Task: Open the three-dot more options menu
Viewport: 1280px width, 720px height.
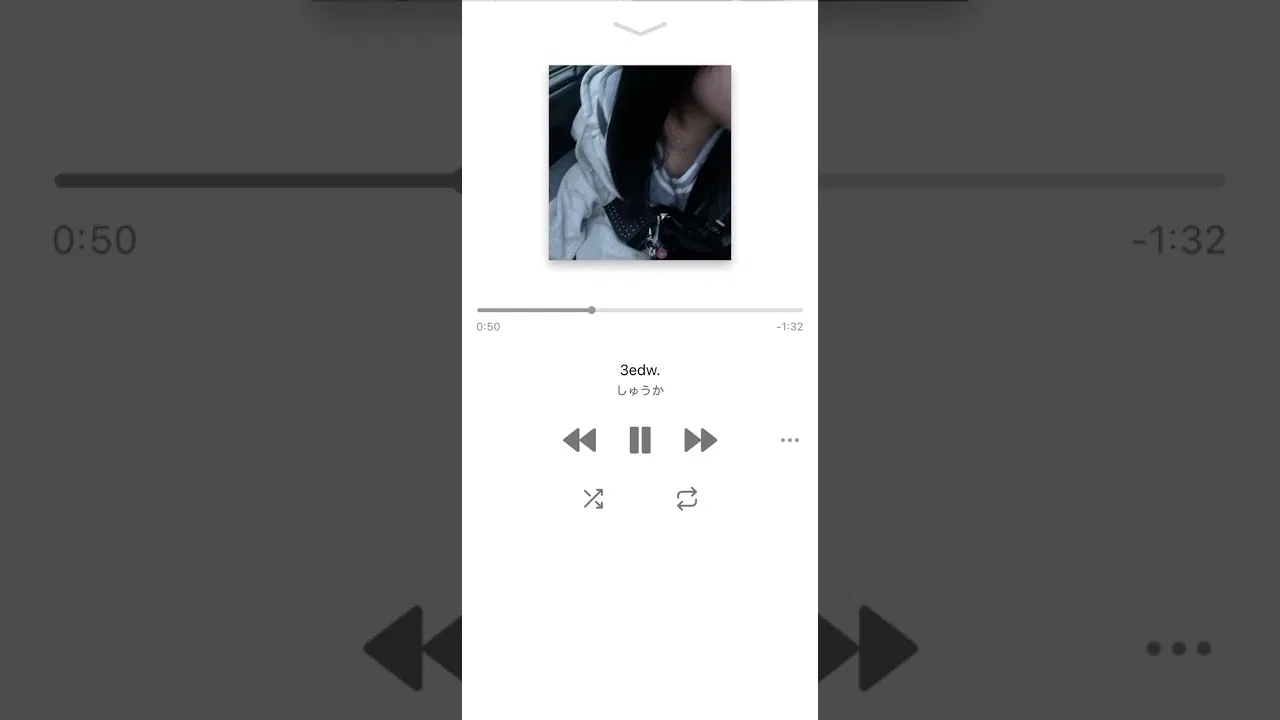Action: pos(790,440)
